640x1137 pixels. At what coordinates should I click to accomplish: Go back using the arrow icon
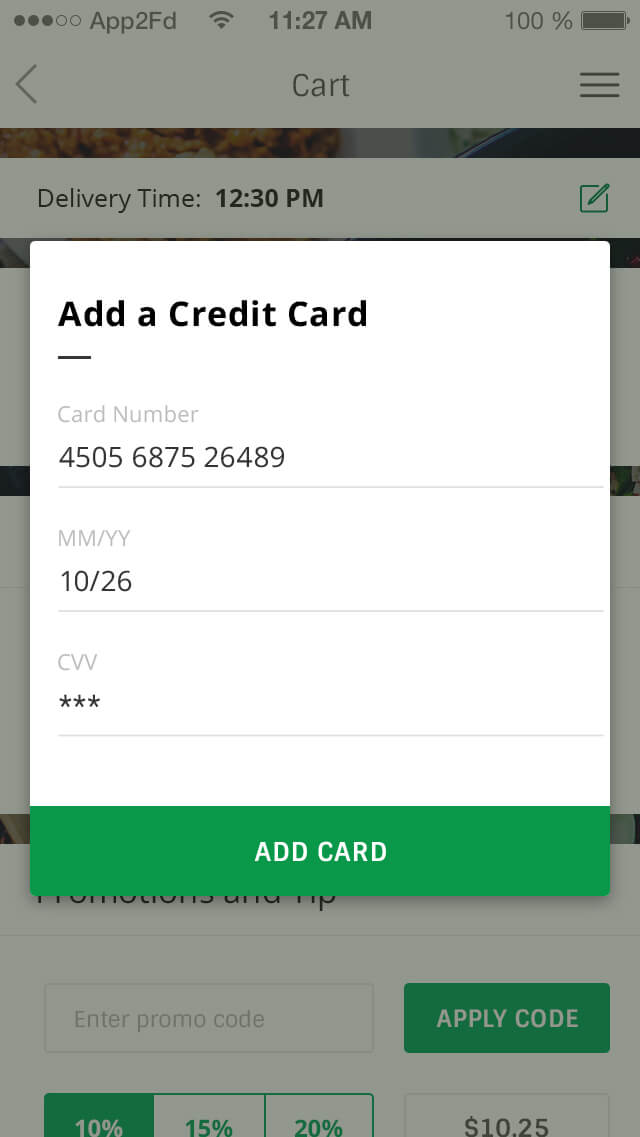[x=27, y=85]
